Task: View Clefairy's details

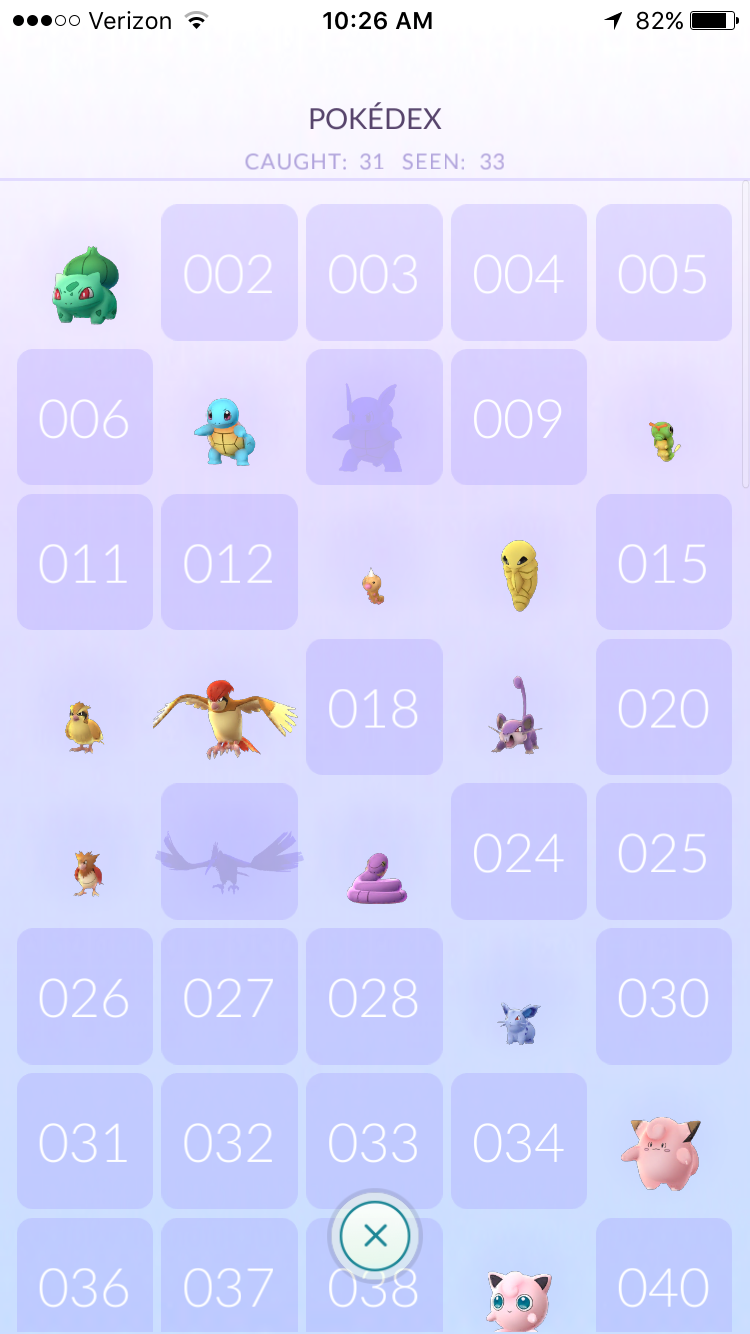Action: tap(660, 1154)
